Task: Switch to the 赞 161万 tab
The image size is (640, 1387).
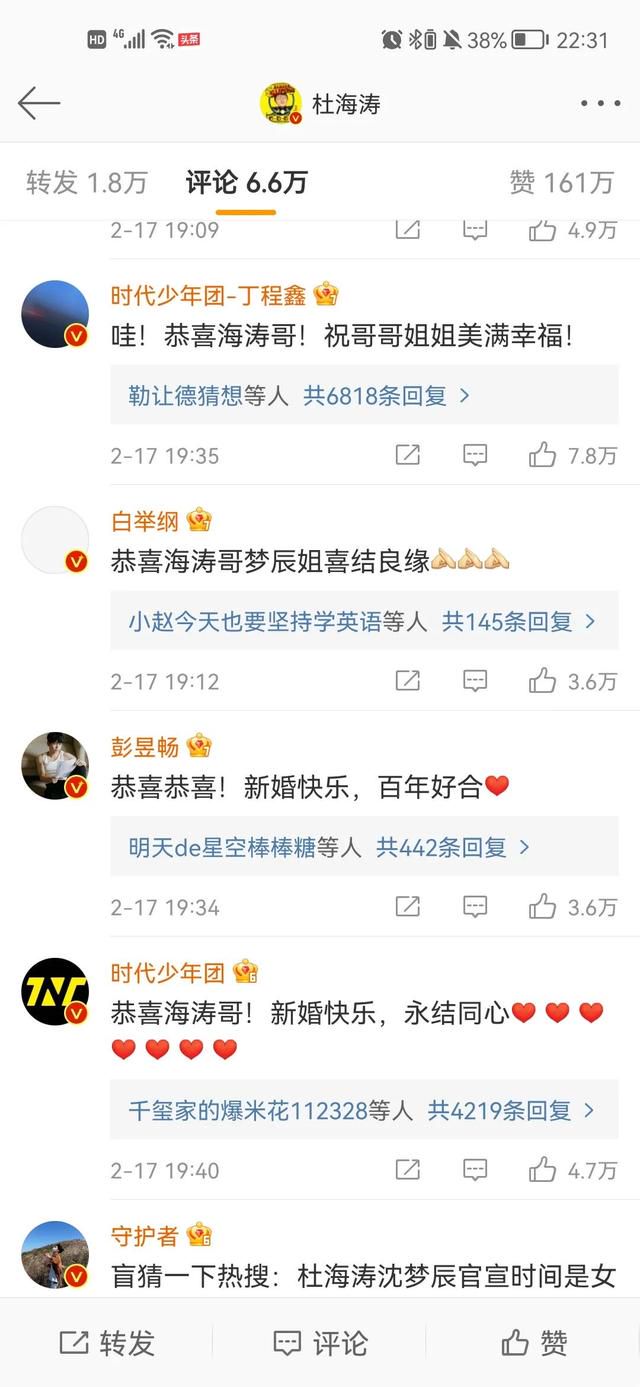Action: coord(561,182)
